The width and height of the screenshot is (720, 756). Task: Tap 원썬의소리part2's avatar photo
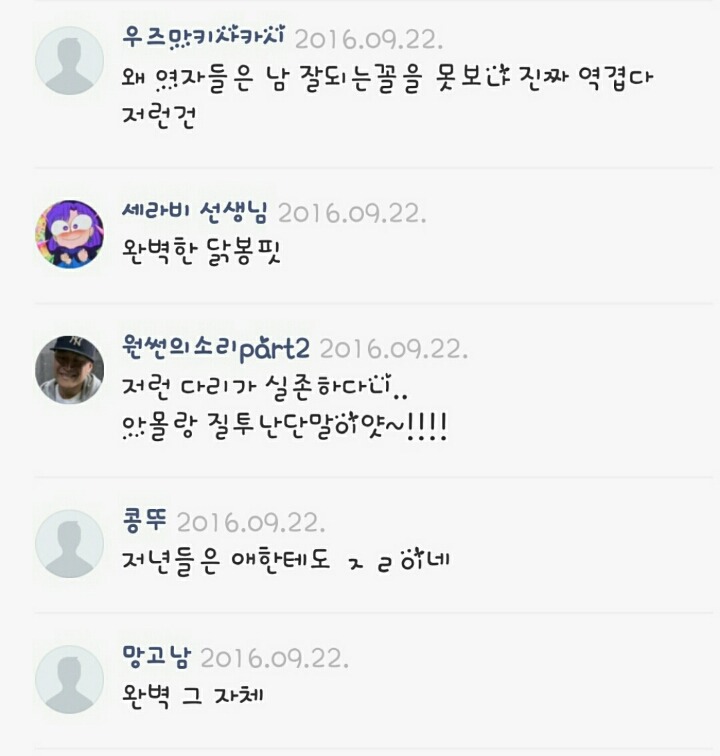tap(69, 369)
